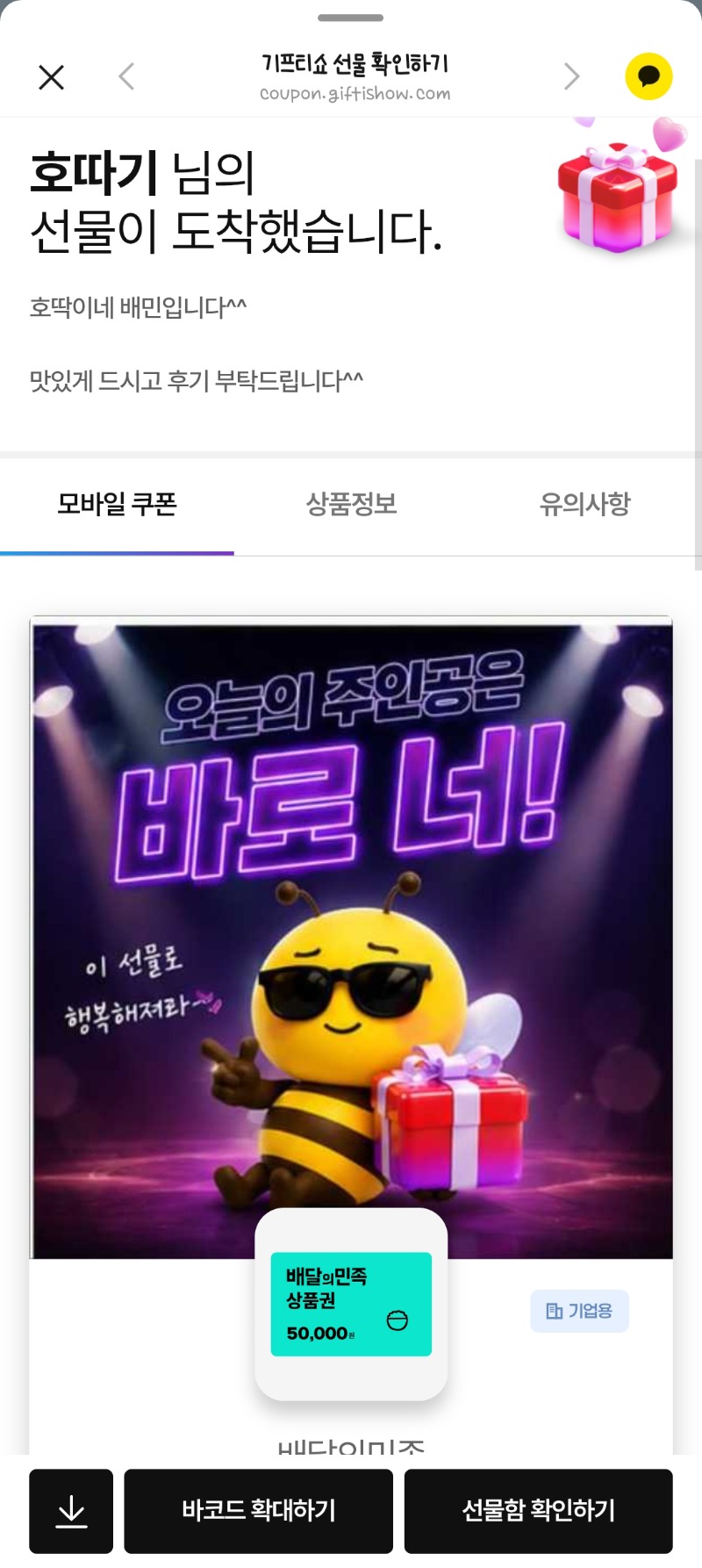This screenshot has width=702, height=1568.
Task: Select the 모바일 쿠폰 tab
Action: (x=117, y=505)
